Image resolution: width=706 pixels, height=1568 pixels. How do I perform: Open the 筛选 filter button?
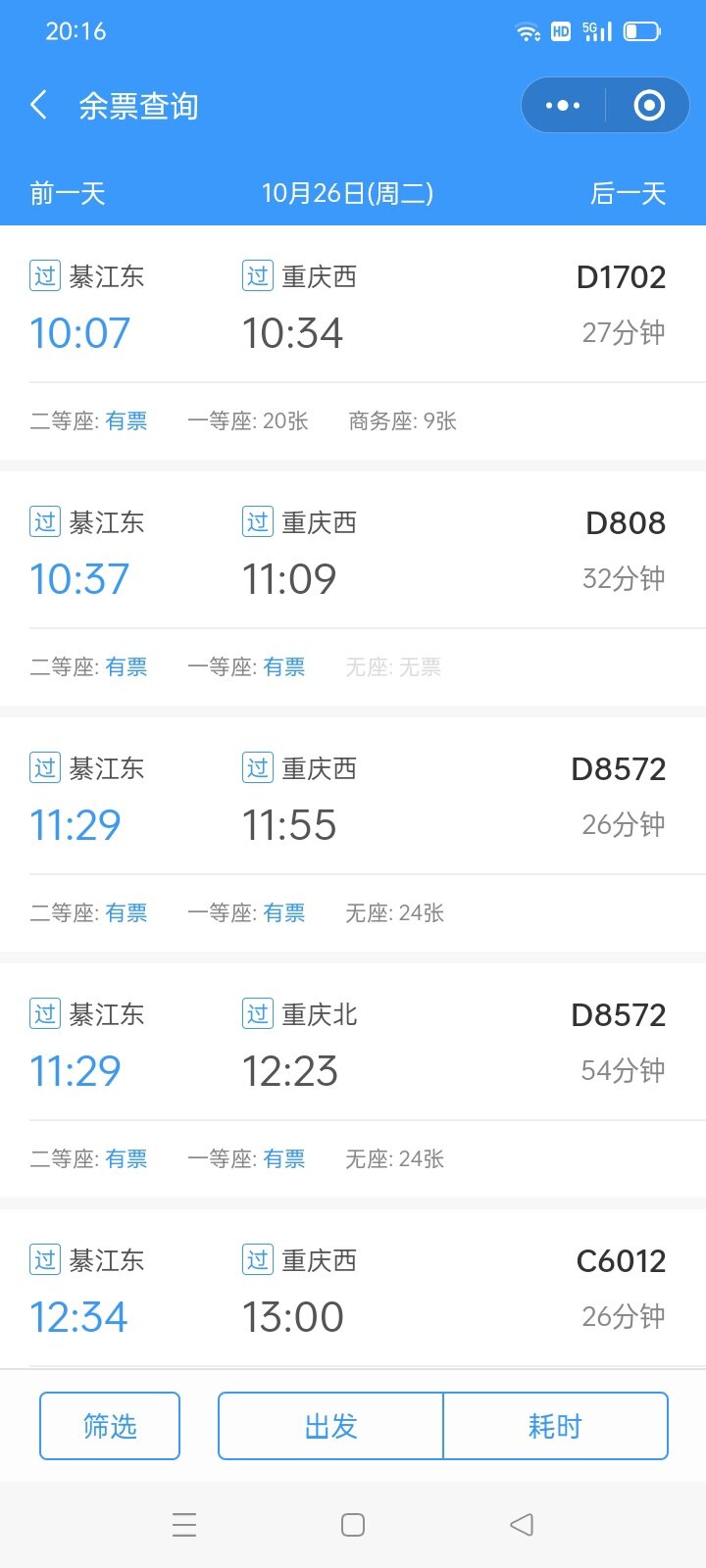click(x=110, y=1426)
